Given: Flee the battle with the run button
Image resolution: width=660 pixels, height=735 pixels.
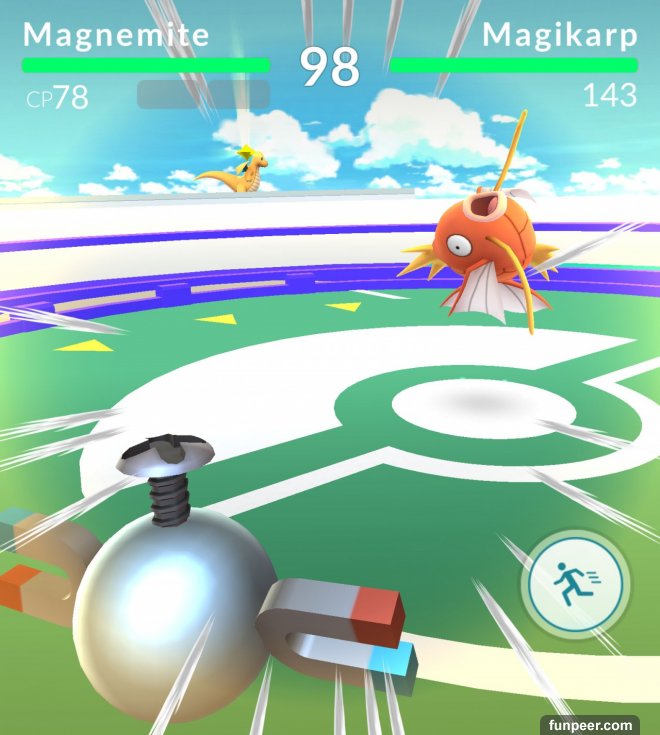Looking at the screenshot, I should (575, 583).
